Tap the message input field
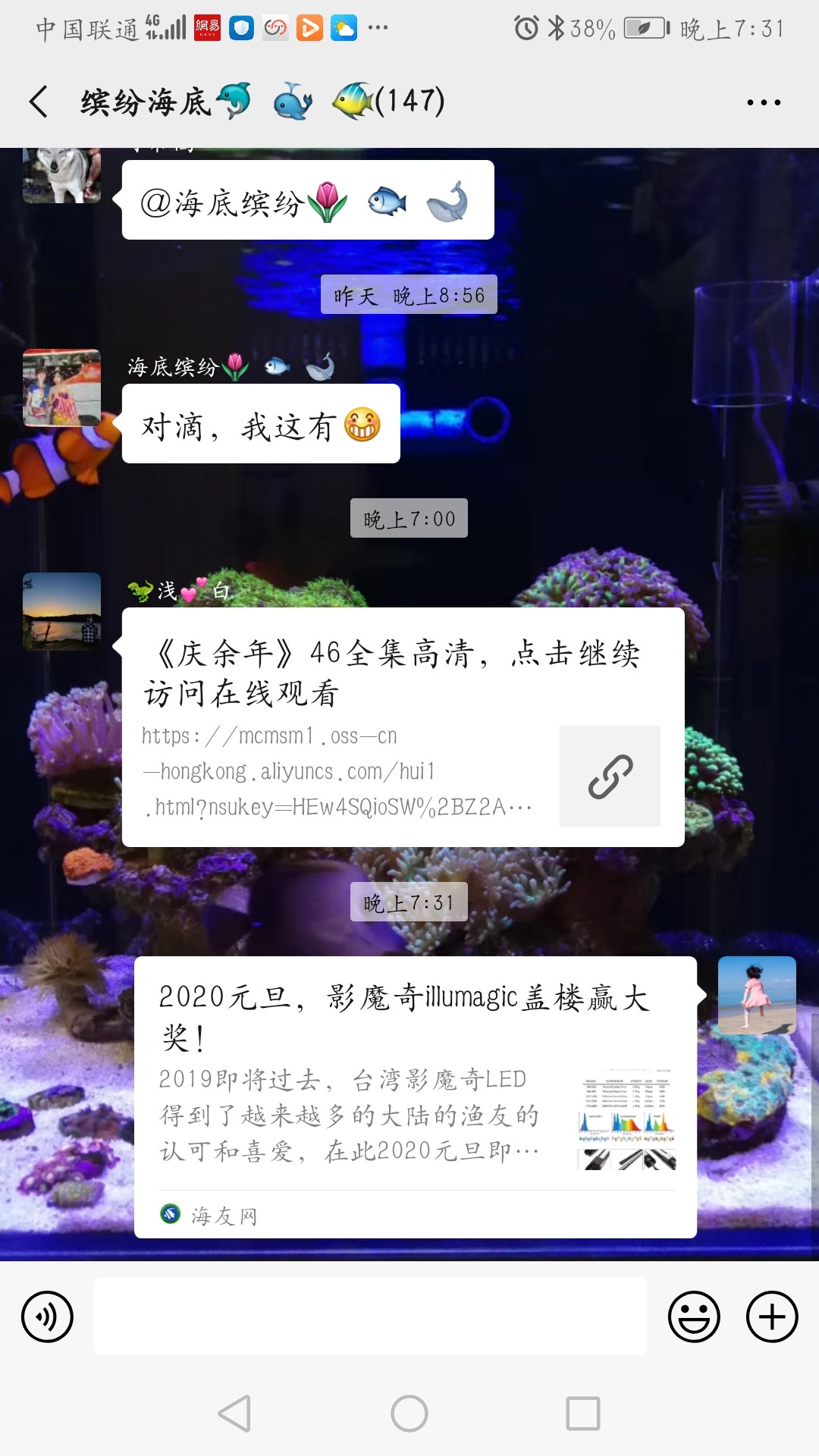 pos(370,1316)
